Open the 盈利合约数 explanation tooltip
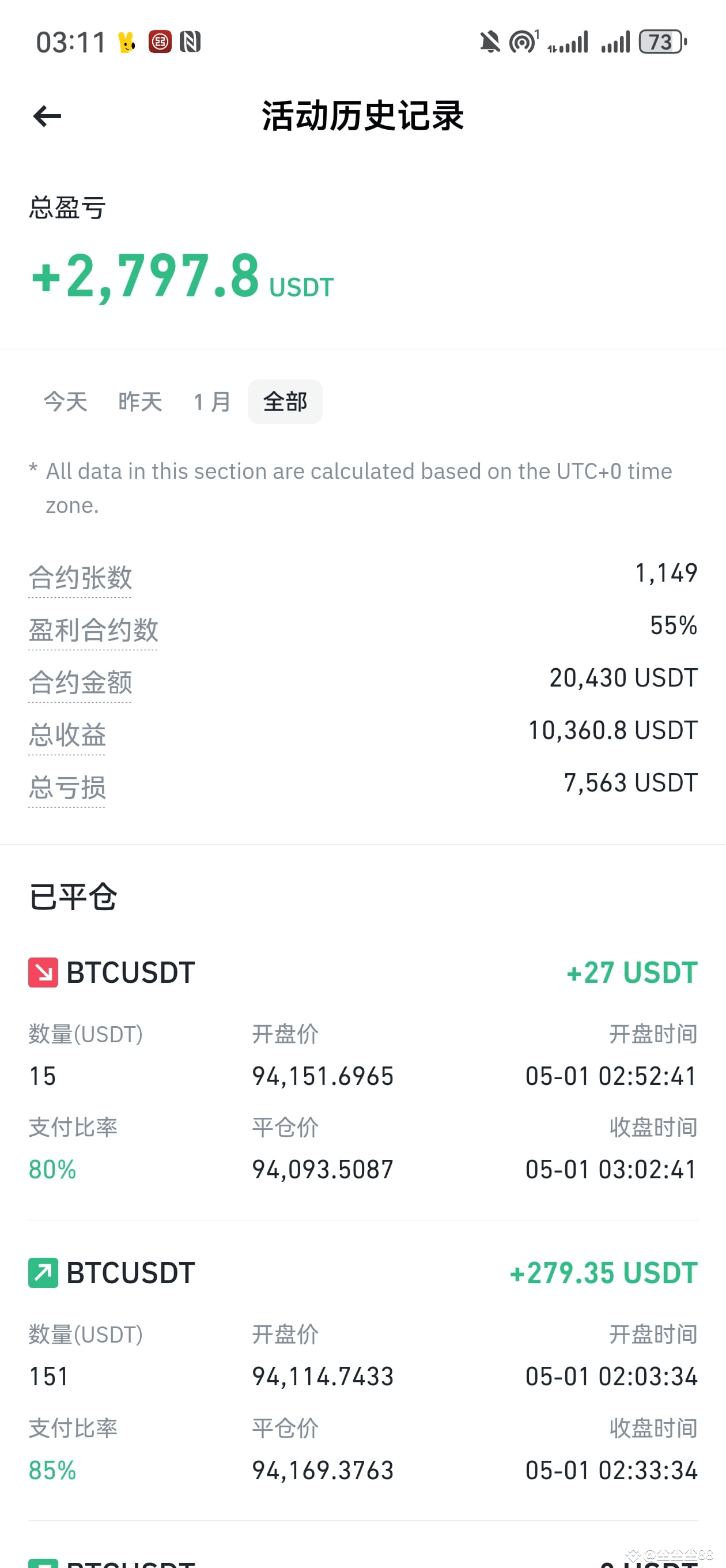Image resolution: width=726 pixels, height=1568 pixels. coord(93,630)
